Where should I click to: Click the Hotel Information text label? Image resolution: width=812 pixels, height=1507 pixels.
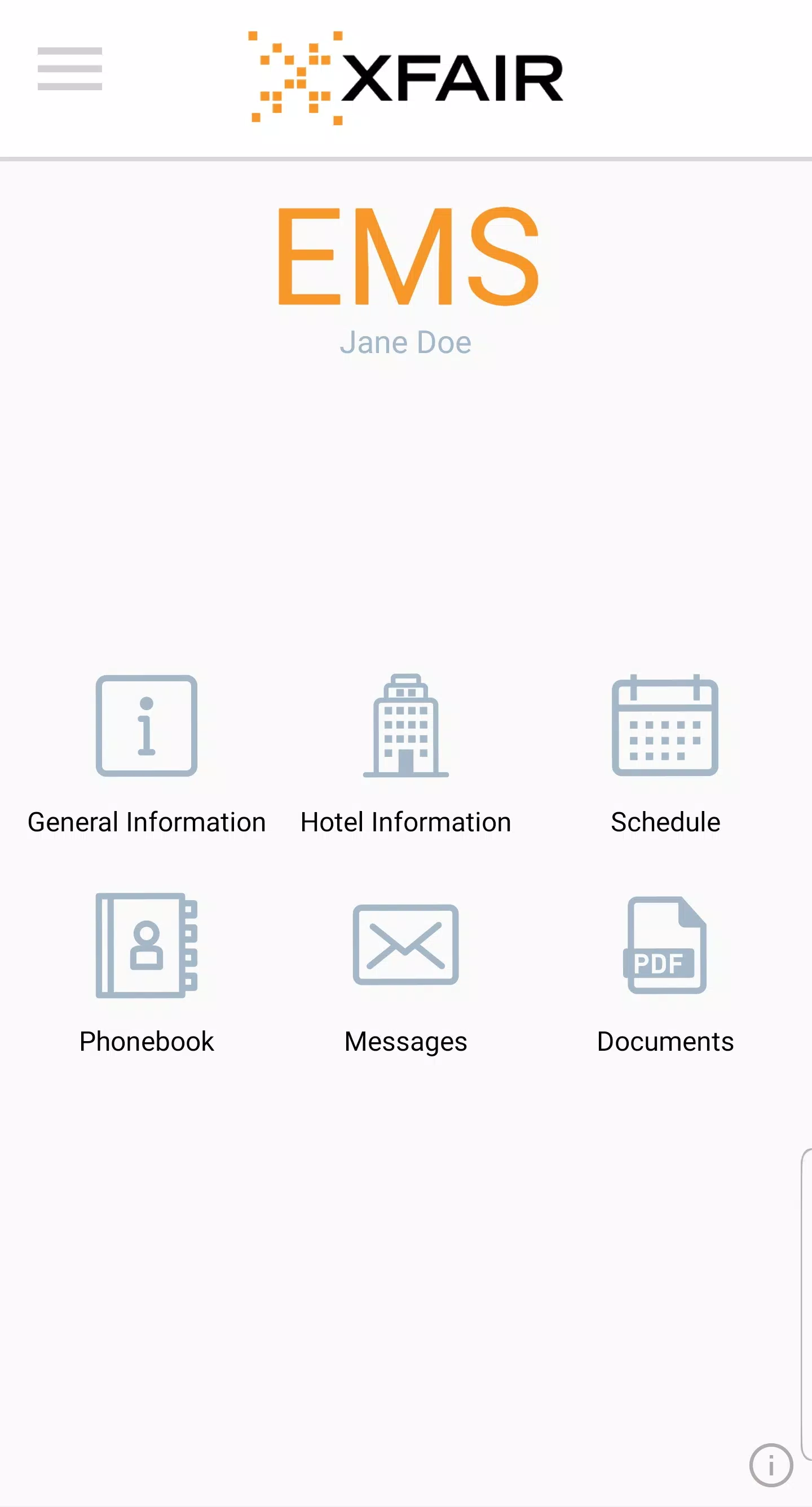[x=406, y=821]
